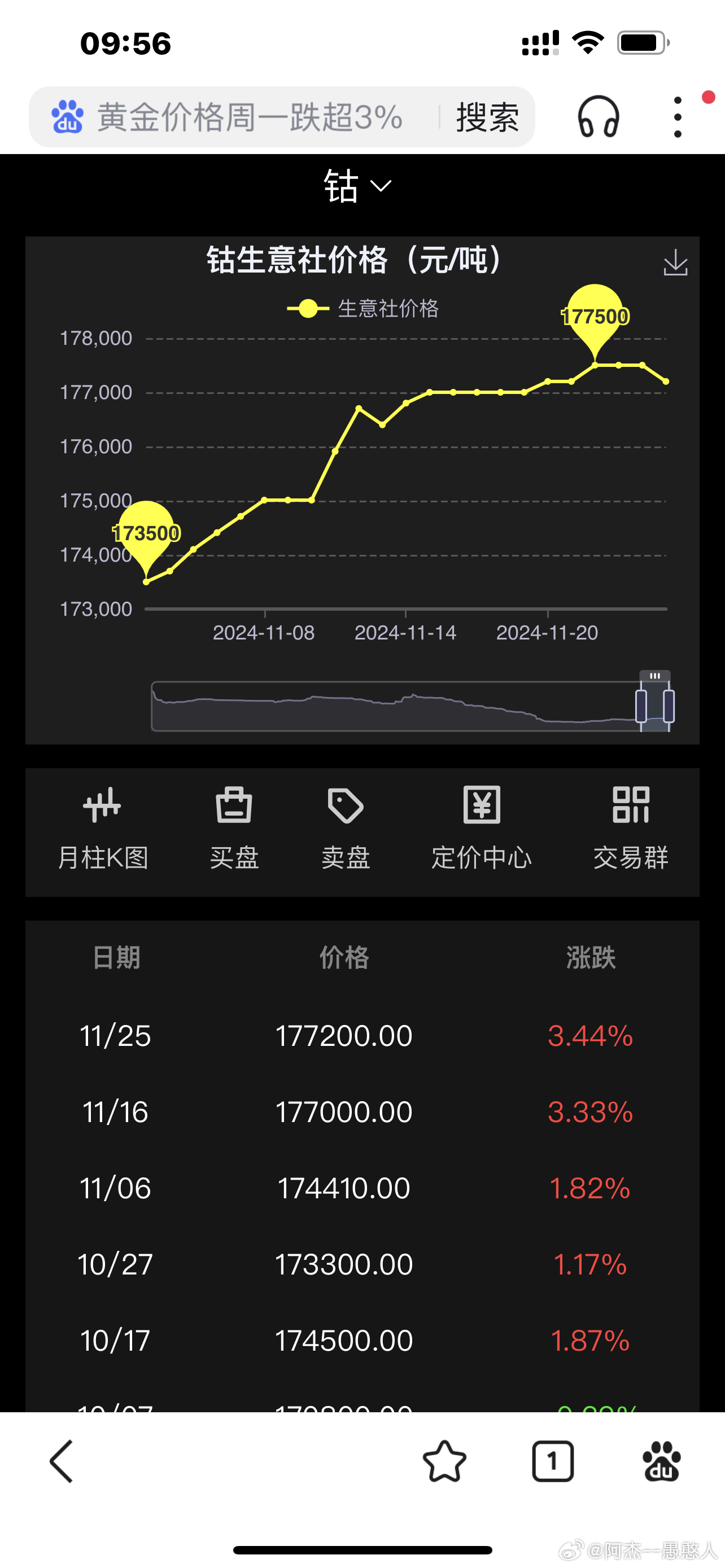Open 月柱K图 chart
The height and width of the screenshot is (1568, 725).
click(103, 829)
